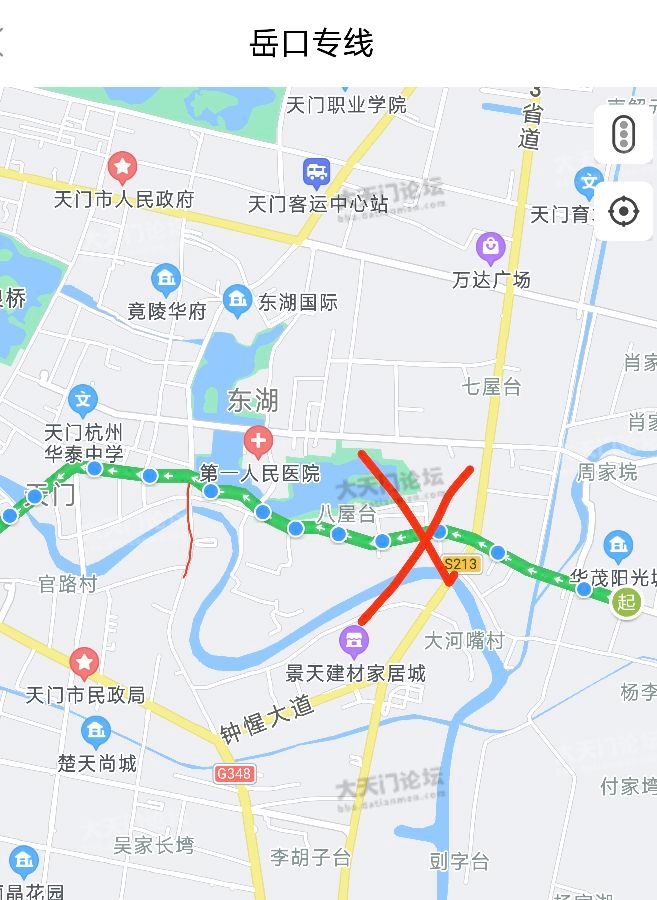
Task: Center map on my current location
Action: pos(623,211)
